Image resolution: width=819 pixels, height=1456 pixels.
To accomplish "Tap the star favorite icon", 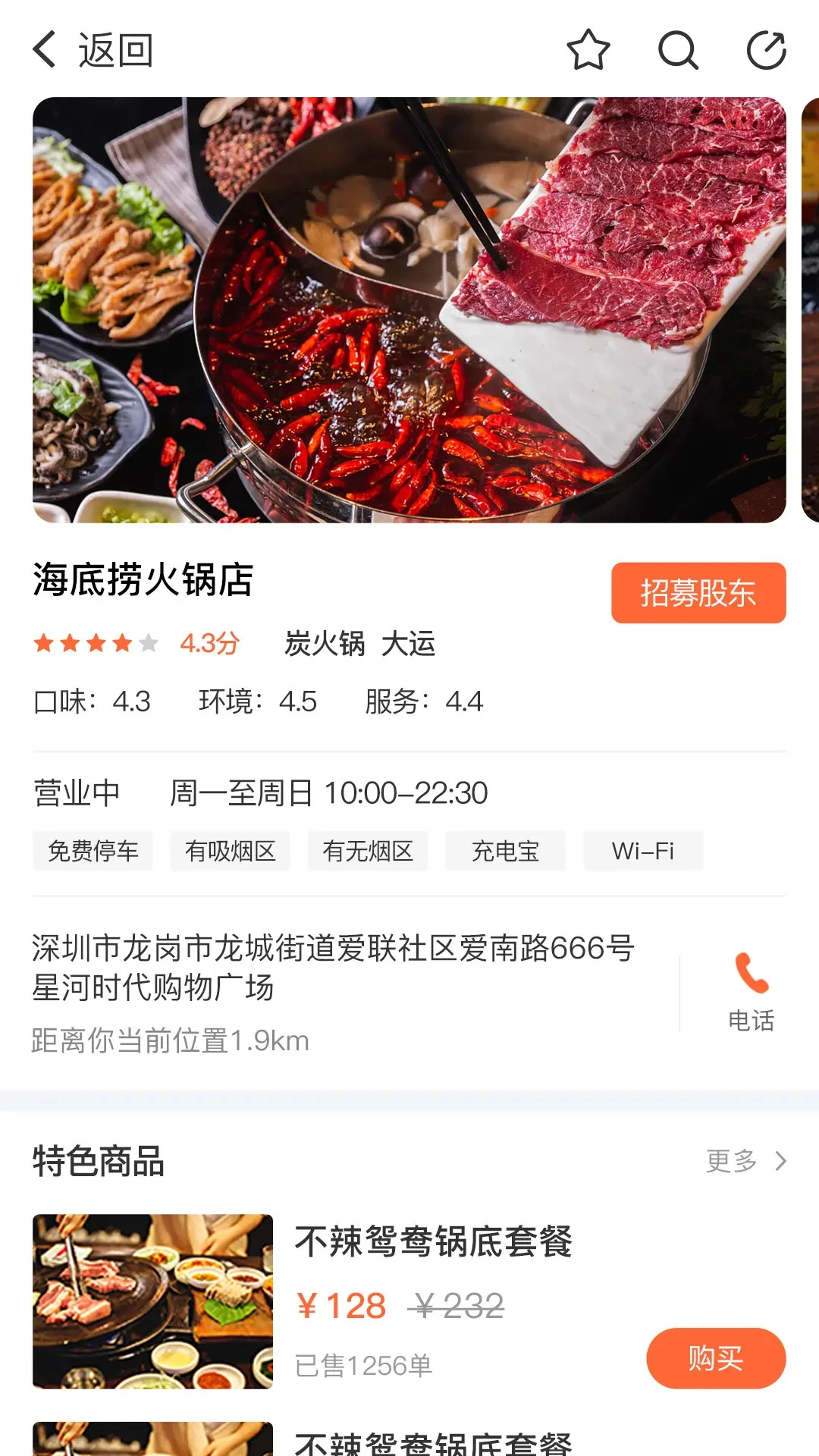I will [589, 50].
